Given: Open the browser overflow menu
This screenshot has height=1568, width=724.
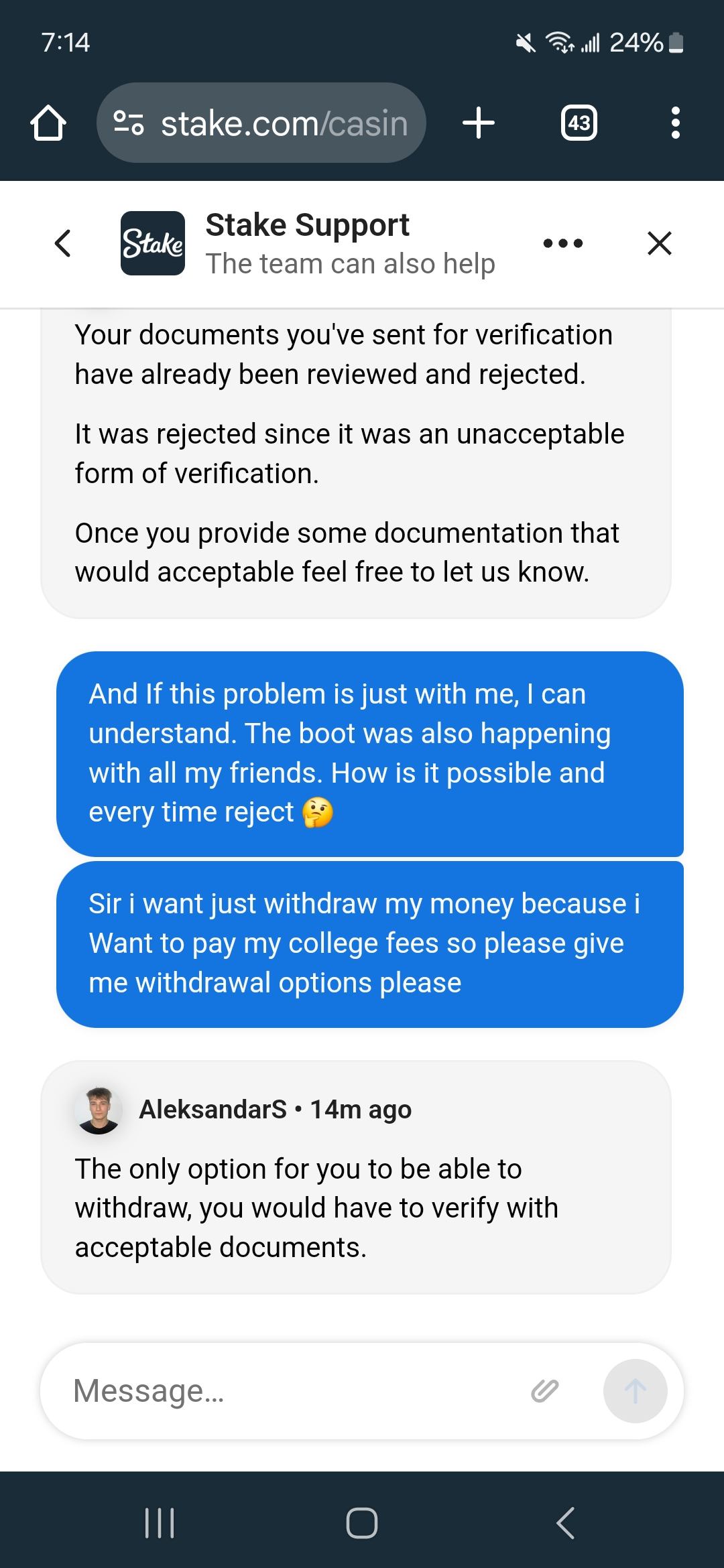Looking at the screenshot, I should pos(675,123).
